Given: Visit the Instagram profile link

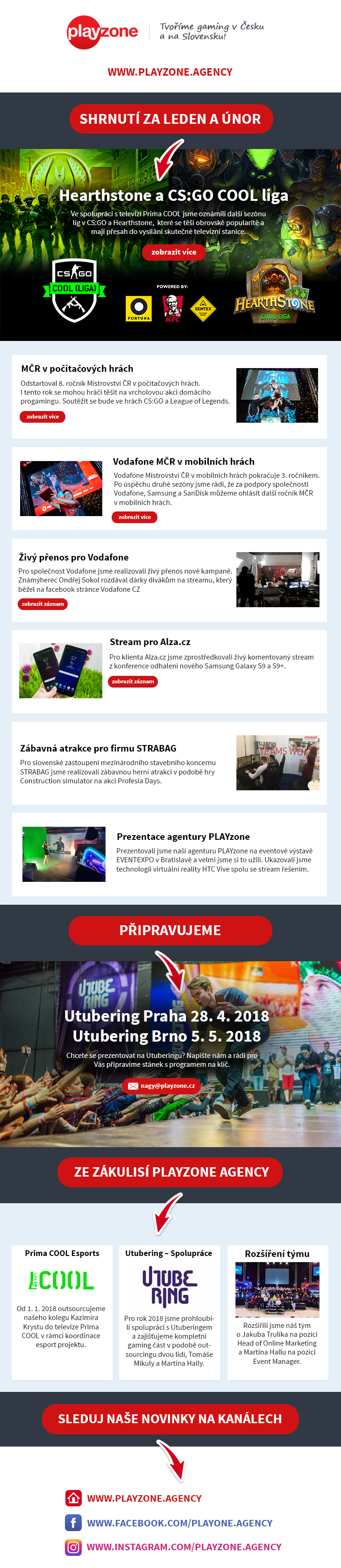Looking at the screenshot, I should point(183,1547).
